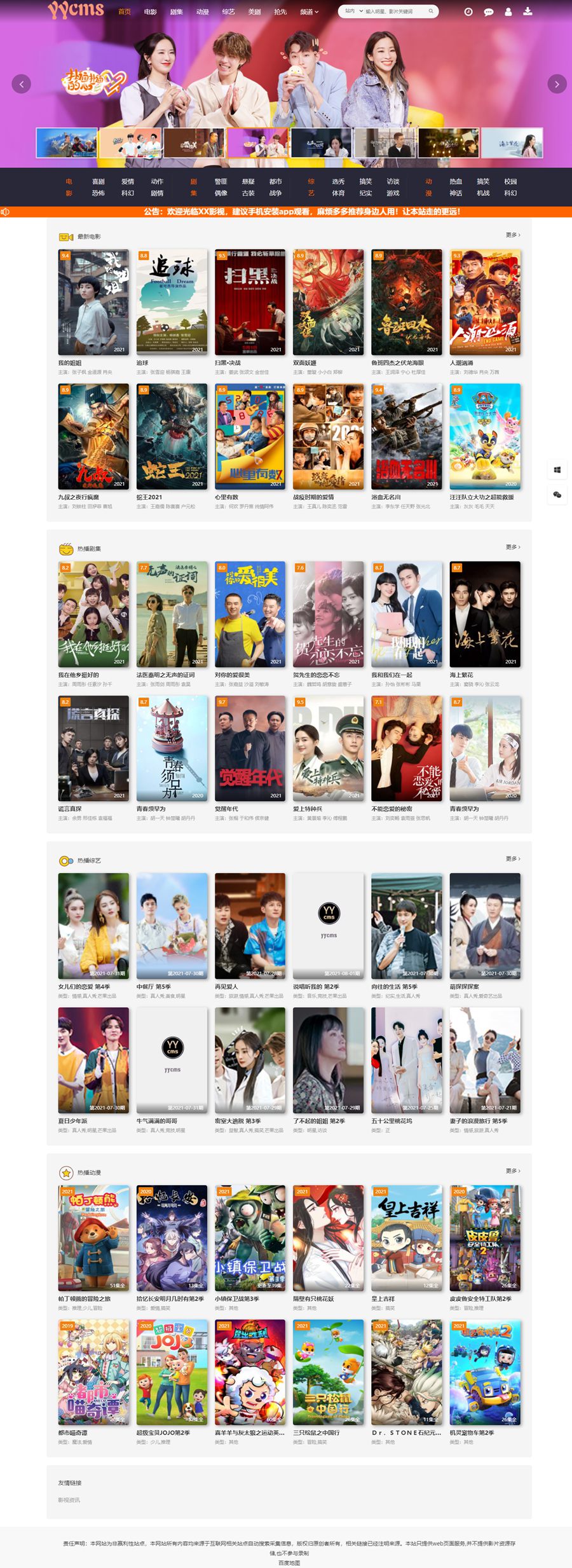
Task: Switch to the 剧集 navigation tab
Action: [176, 11]
